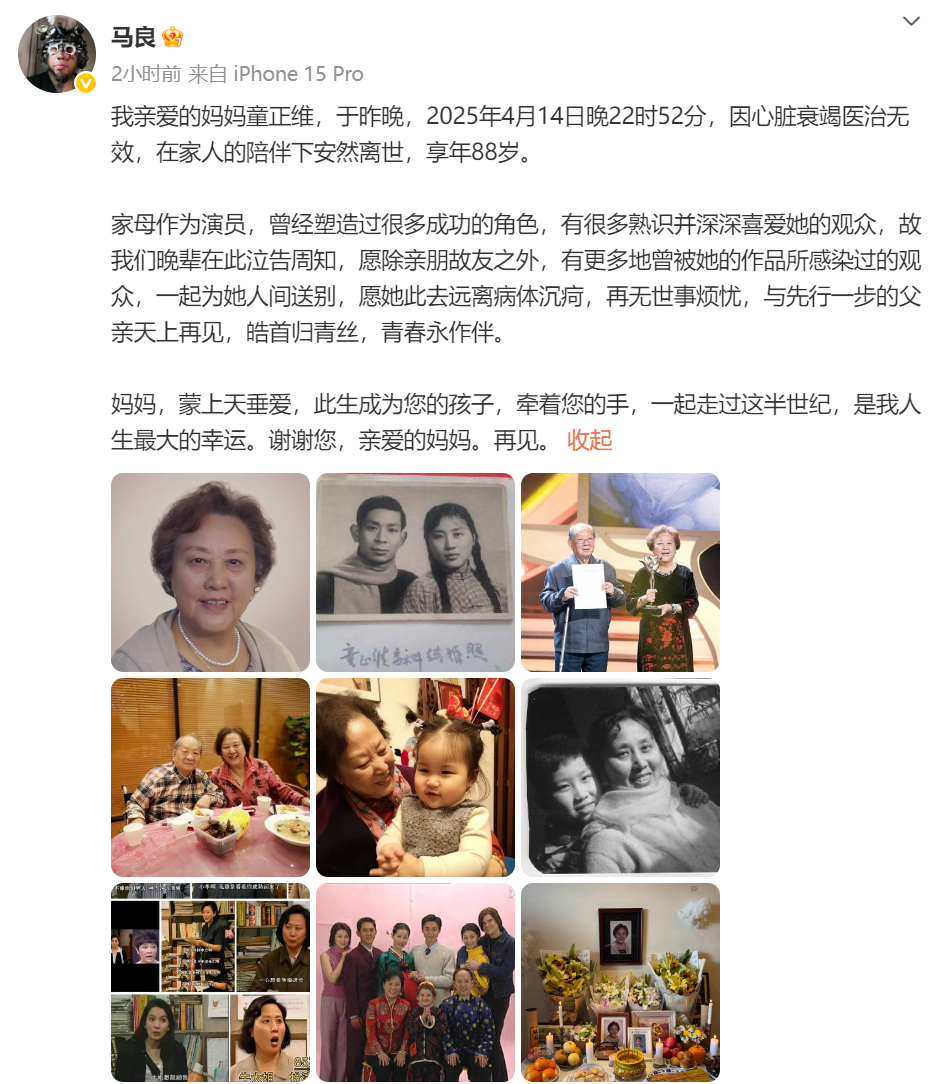This screenshot has width=946, height=1084.
Task: Open the TV screenshots collage image
Action: click(x=210, y=982)
